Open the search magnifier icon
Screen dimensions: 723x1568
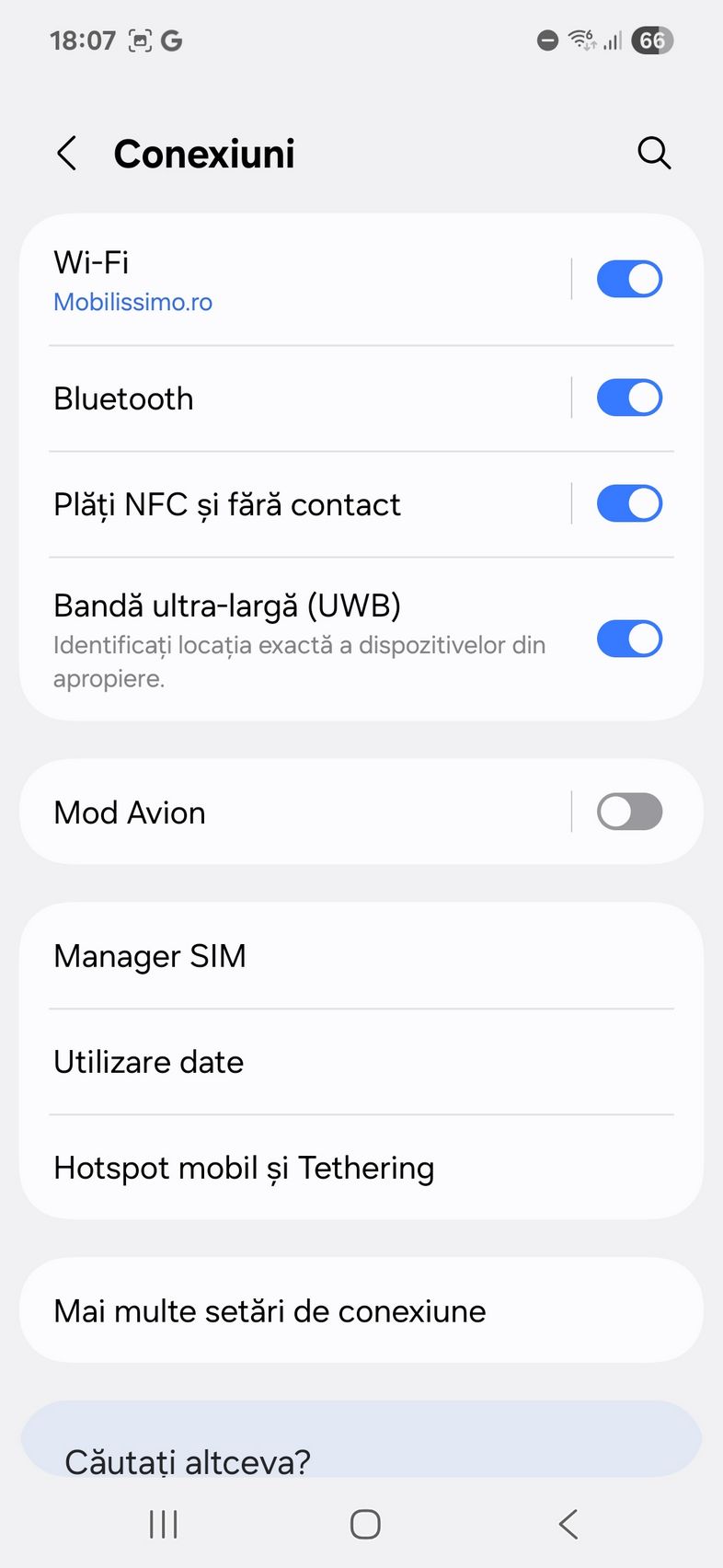(654, 153)
